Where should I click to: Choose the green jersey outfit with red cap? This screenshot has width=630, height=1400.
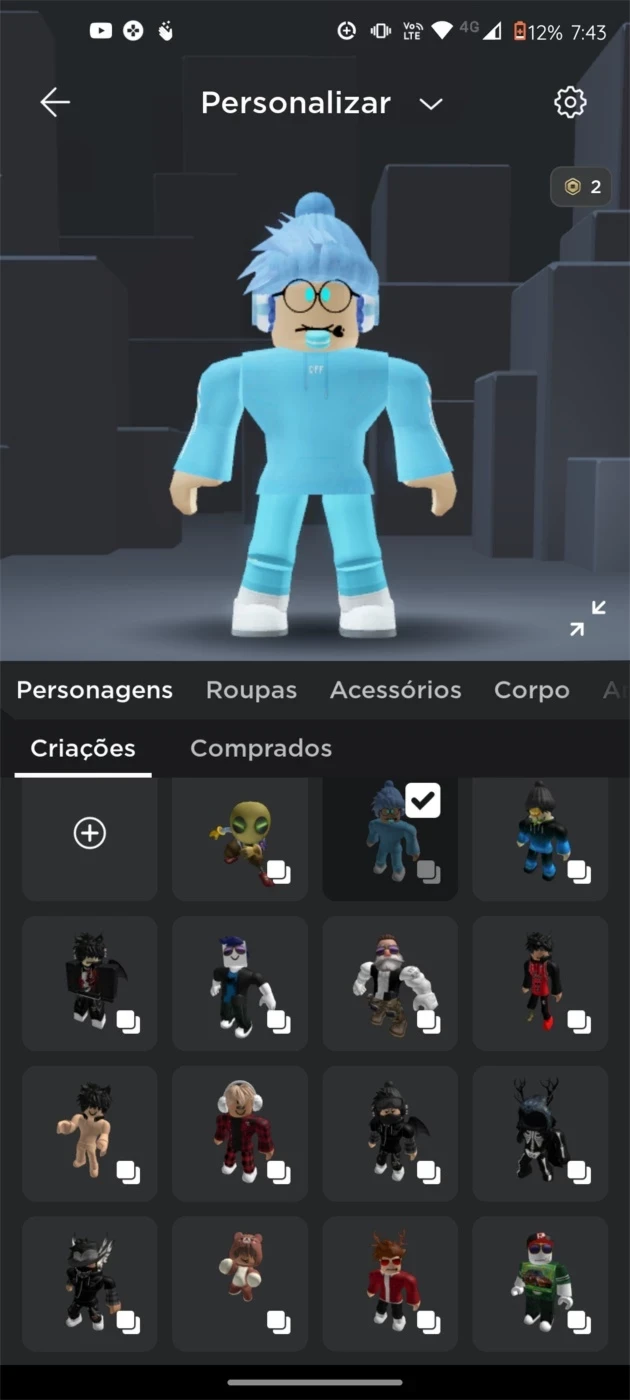[x=540, y=1283]
